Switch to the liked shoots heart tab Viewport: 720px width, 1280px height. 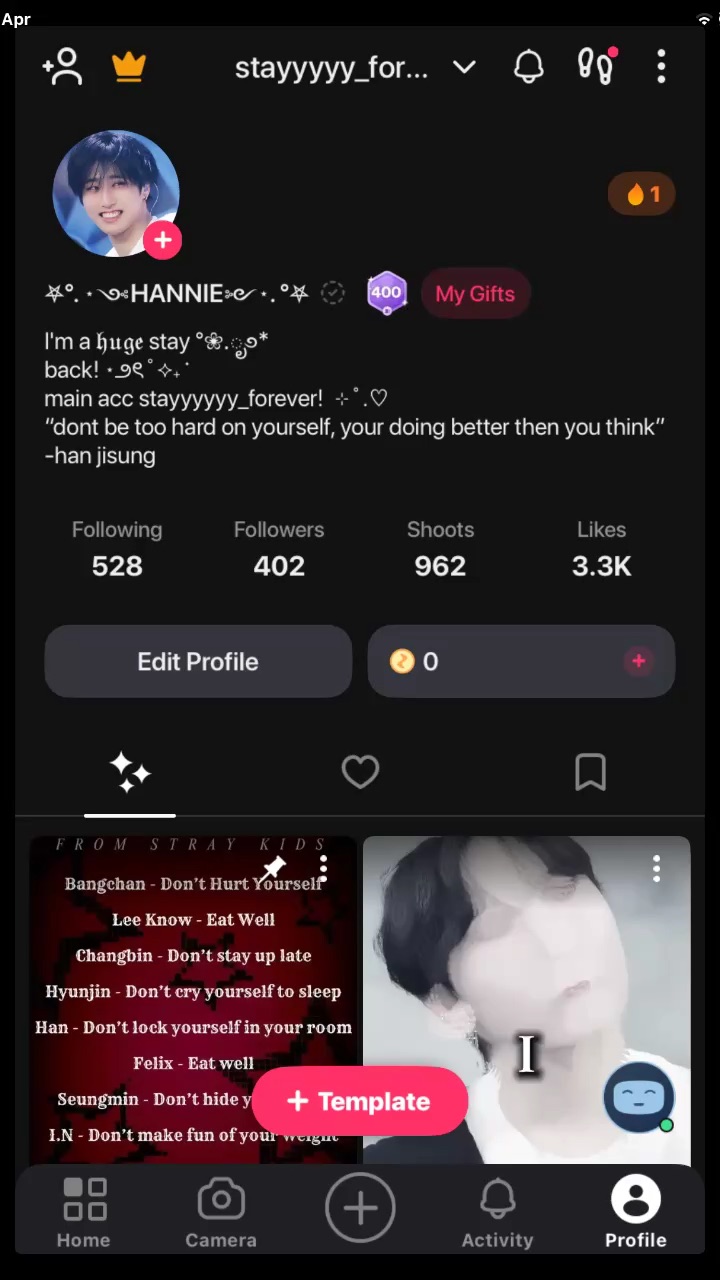(360, 772)
